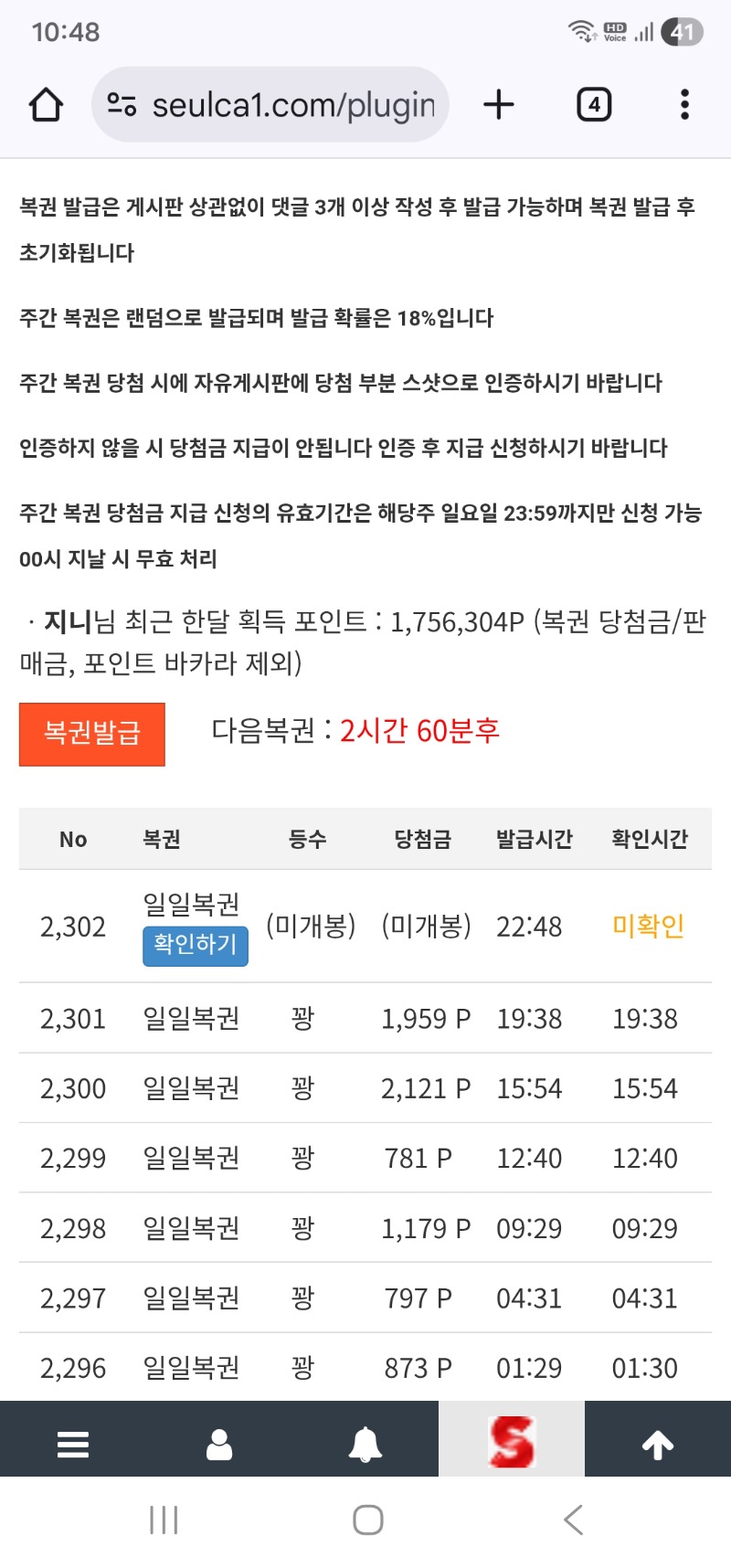731x1568 pixels.
Task: Open recent apps from the navigation bar
Action: [x=164, y=1520]
